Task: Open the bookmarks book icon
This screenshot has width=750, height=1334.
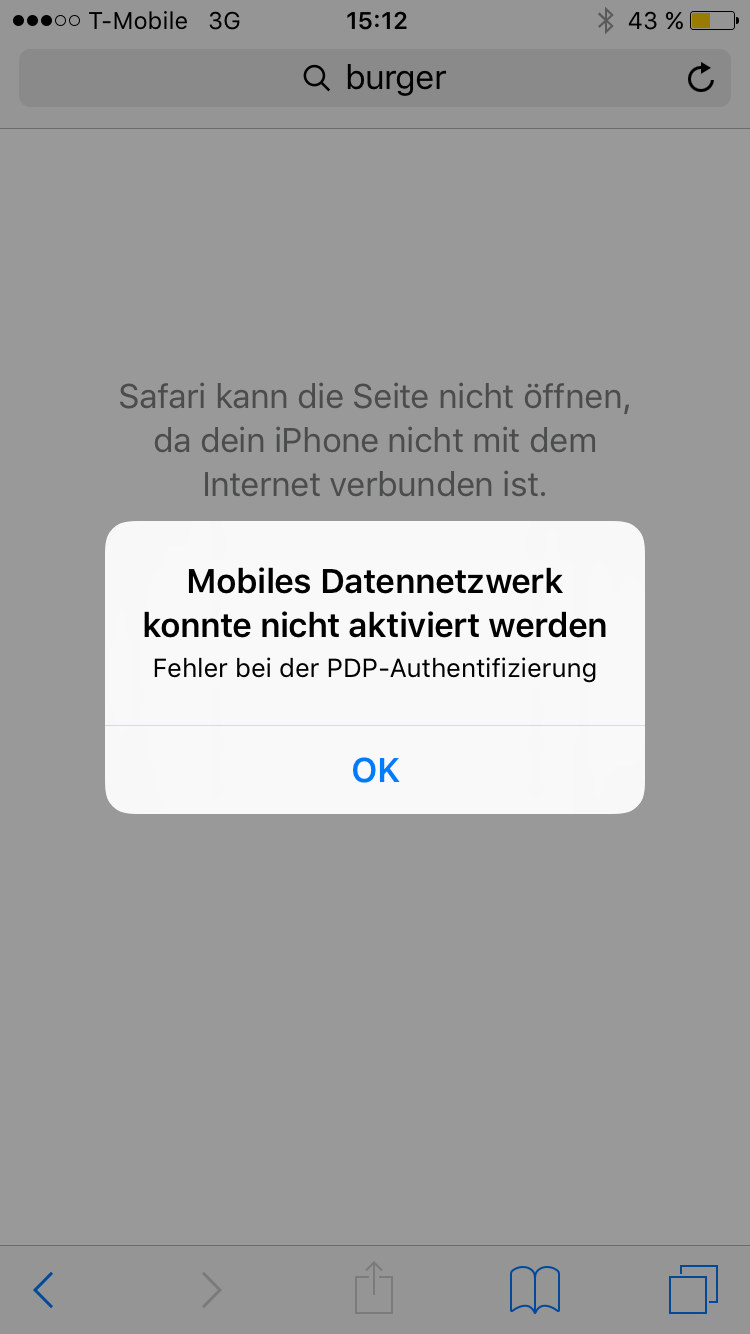Action: (x=534, y=1290)
